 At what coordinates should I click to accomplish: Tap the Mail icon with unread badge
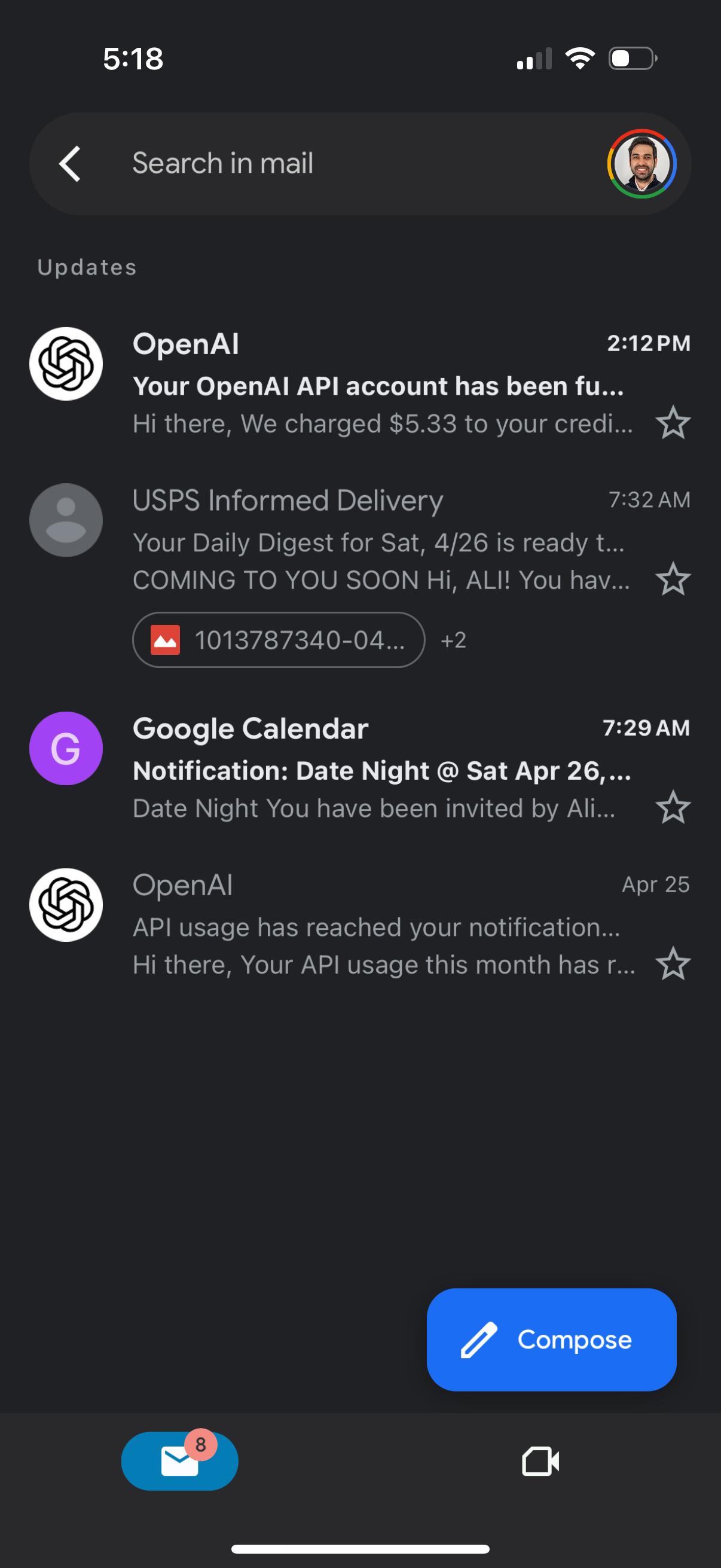pos(179,1462)
